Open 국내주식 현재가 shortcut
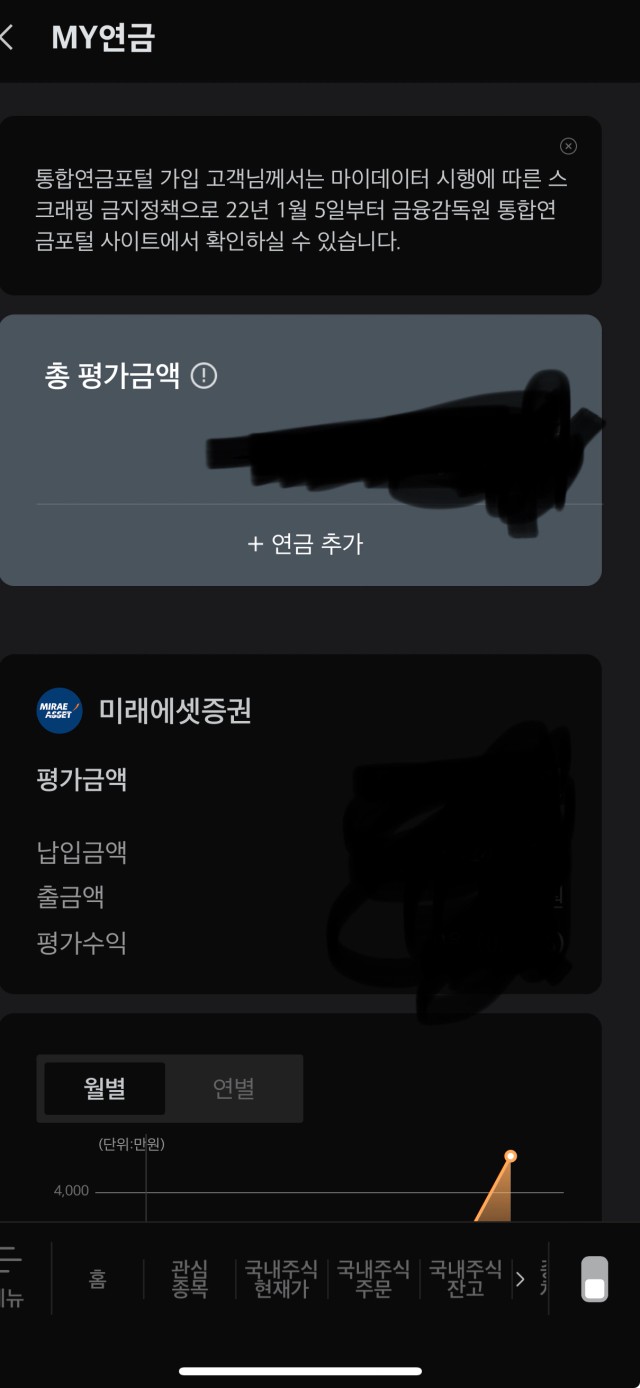 coord(281,1279)
